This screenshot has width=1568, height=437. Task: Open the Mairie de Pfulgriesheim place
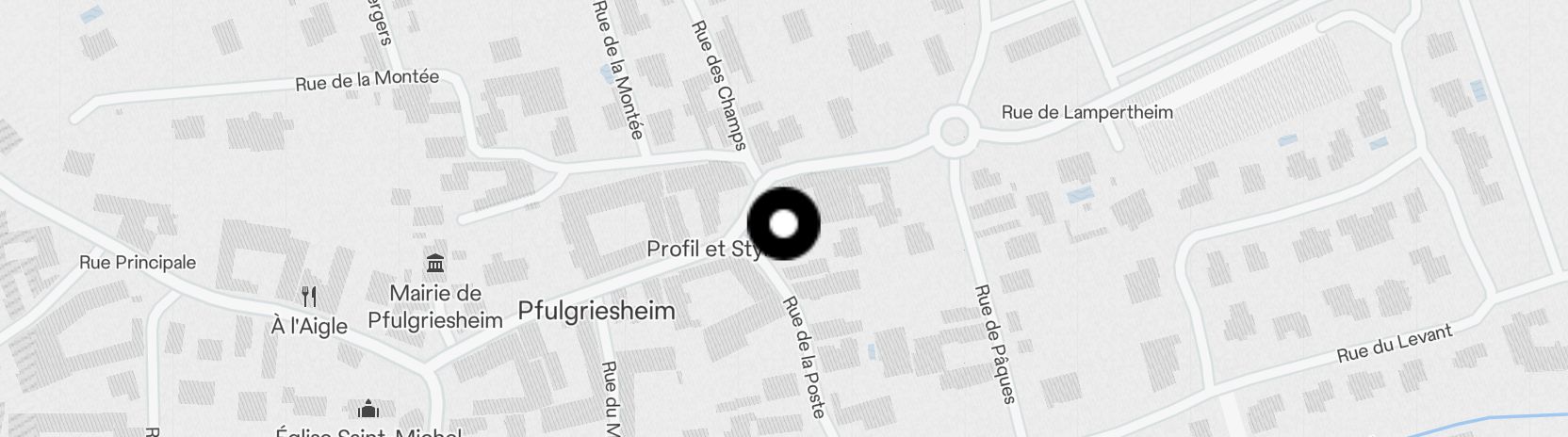tap(435, 263)
